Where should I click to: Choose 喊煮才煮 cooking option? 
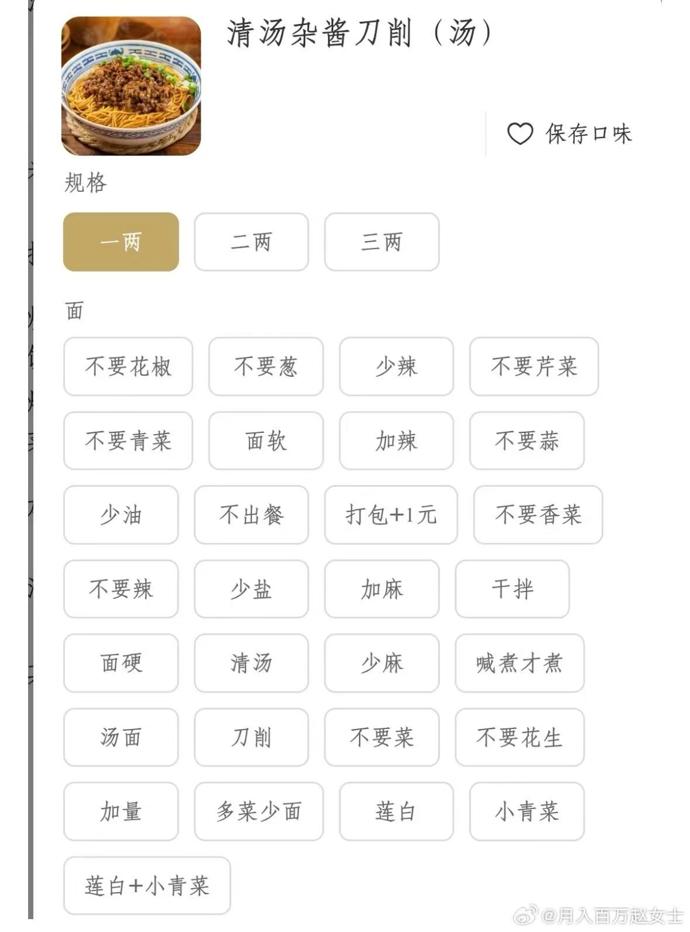coord(519,663)
